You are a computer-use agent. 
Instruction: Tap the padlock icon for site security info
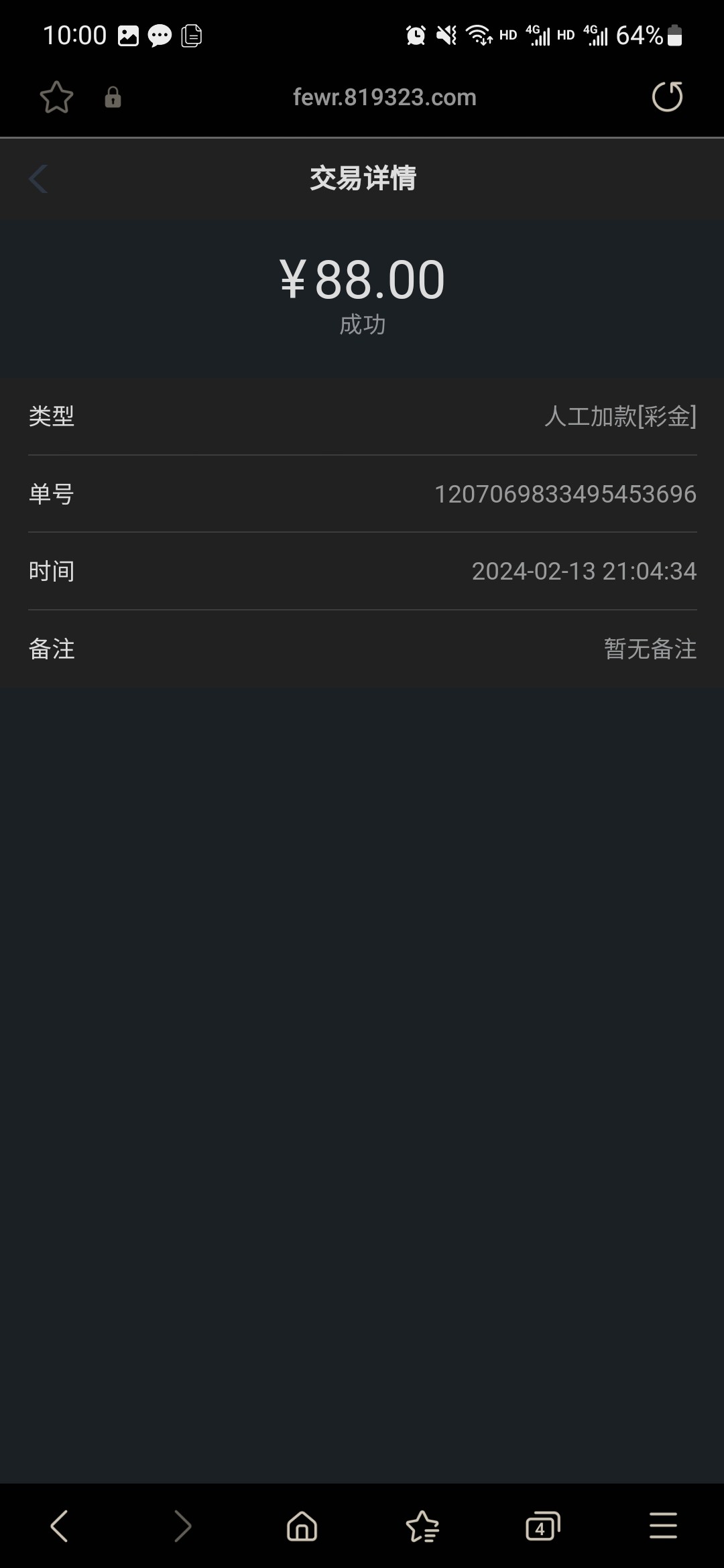(112, 96)
